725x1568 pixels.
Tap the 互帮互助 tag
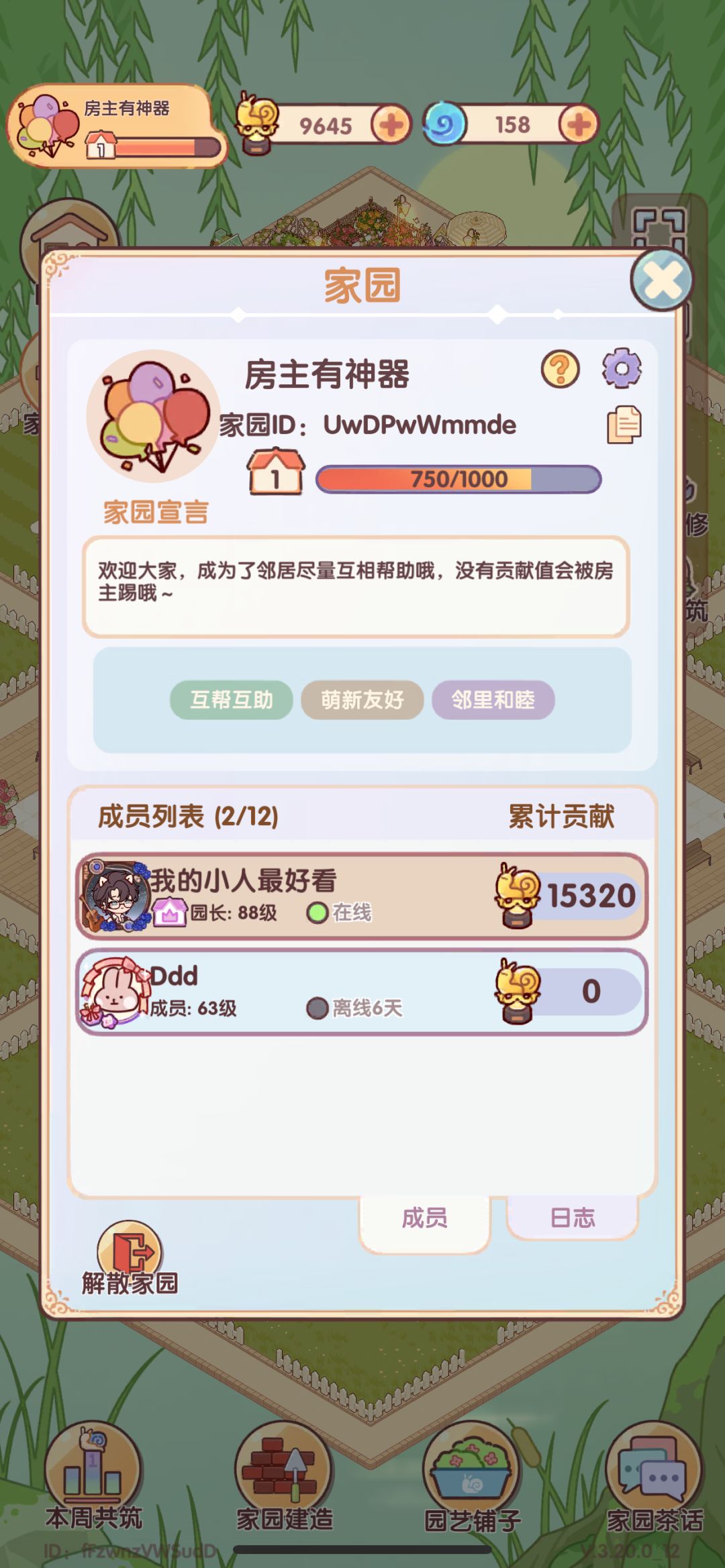pos(232,700)
